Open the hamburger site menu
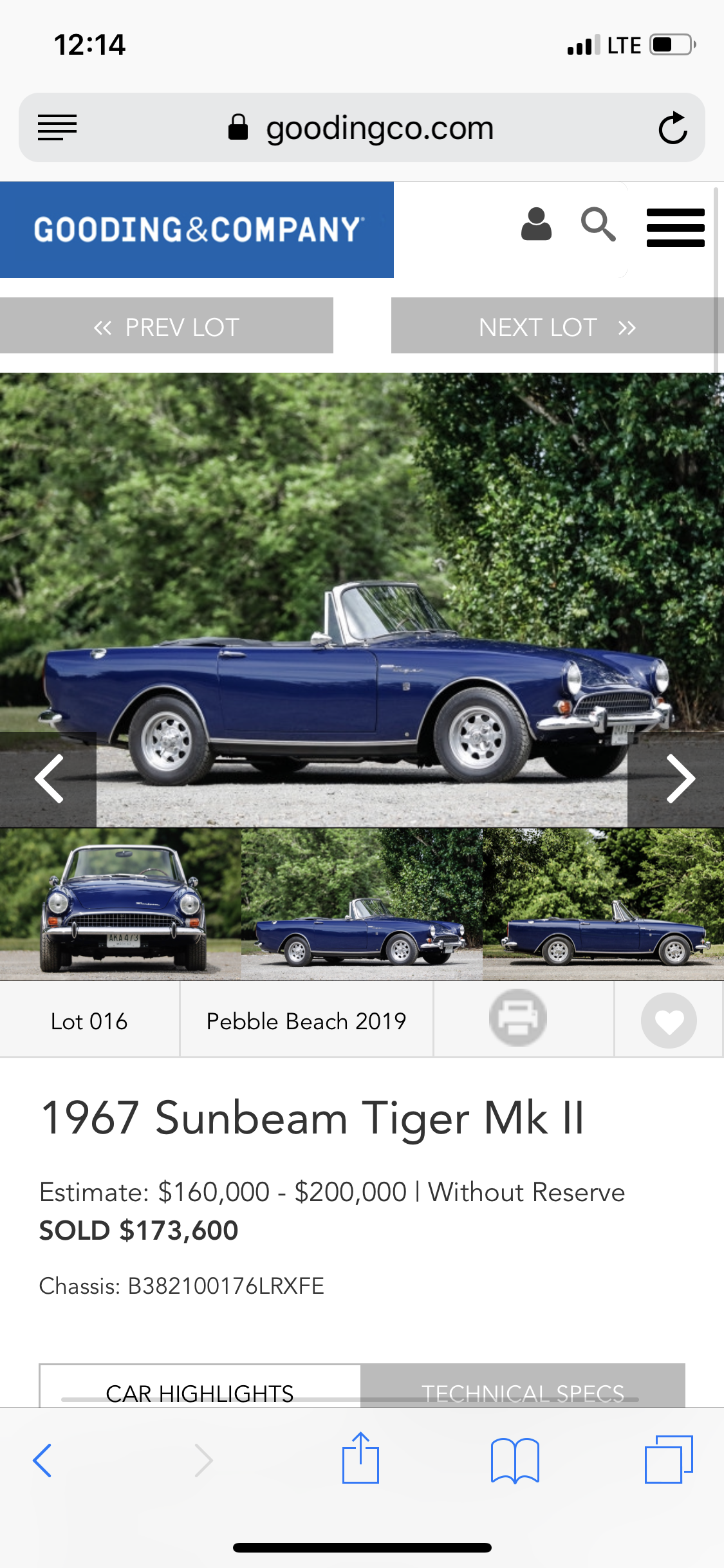The width and height of the screenshot is (724, 1568). (675, 228)
